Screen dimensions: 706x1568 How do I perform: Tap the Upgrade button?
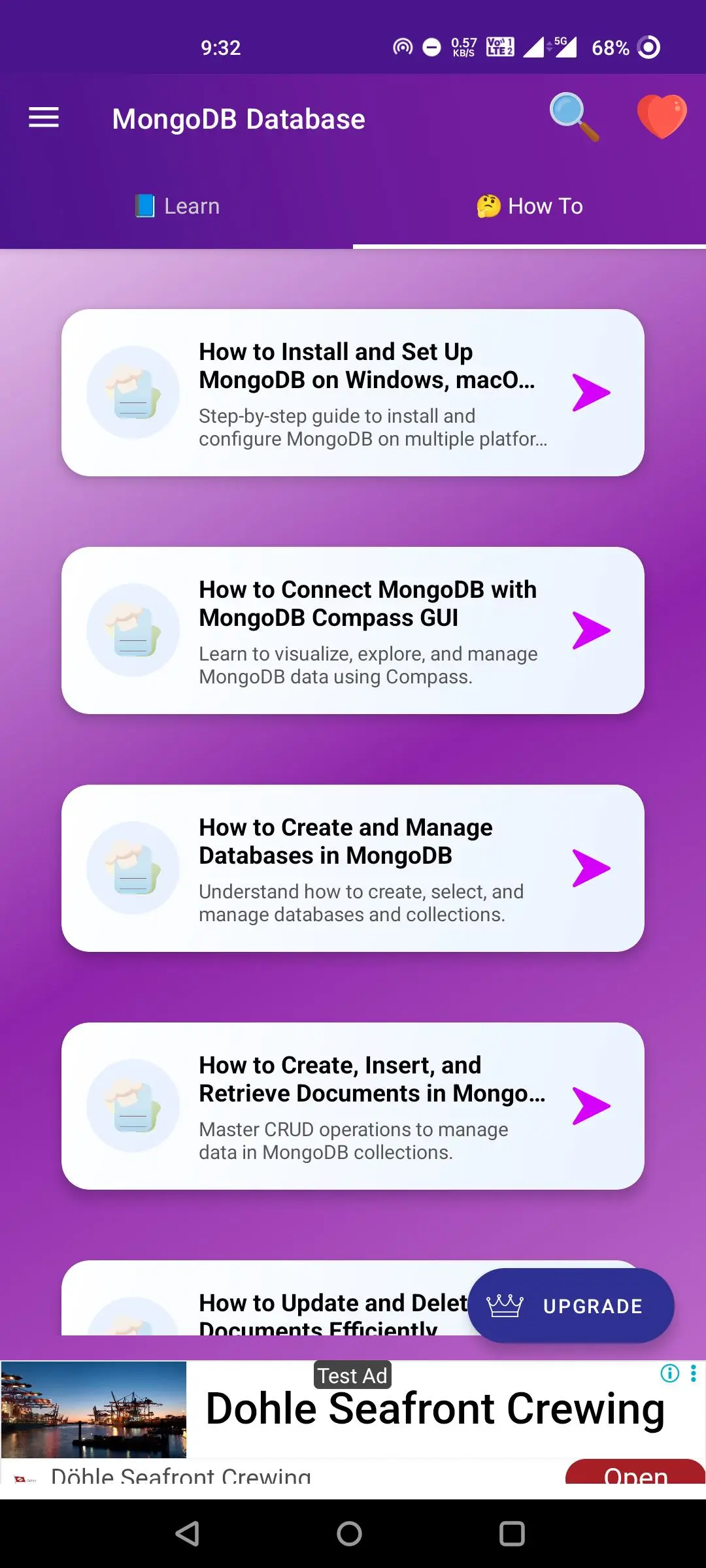click(x=571, y=1306)
